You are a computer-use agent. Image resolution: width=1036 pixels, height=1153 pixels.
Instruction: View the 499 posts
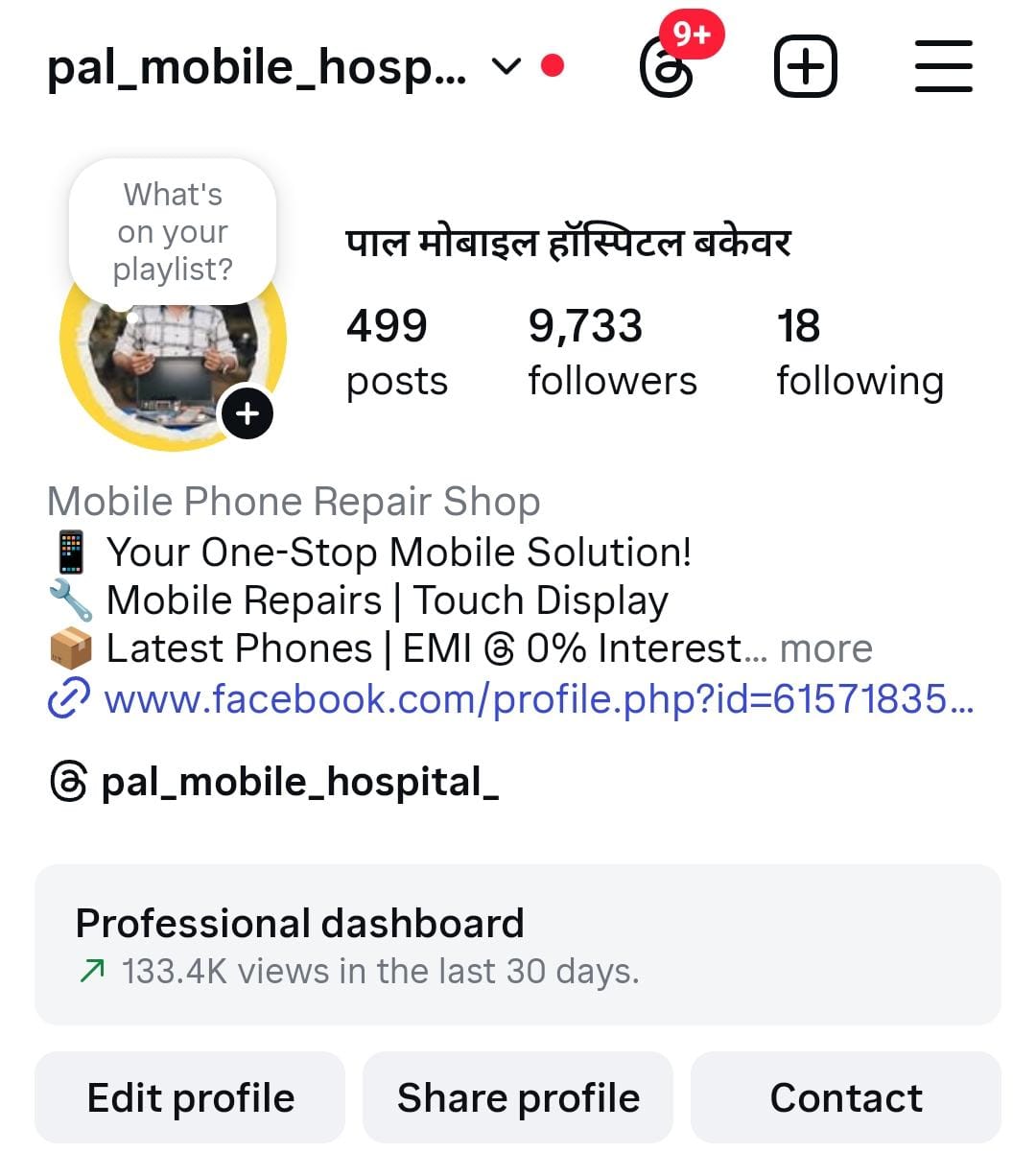coord(396,352)
